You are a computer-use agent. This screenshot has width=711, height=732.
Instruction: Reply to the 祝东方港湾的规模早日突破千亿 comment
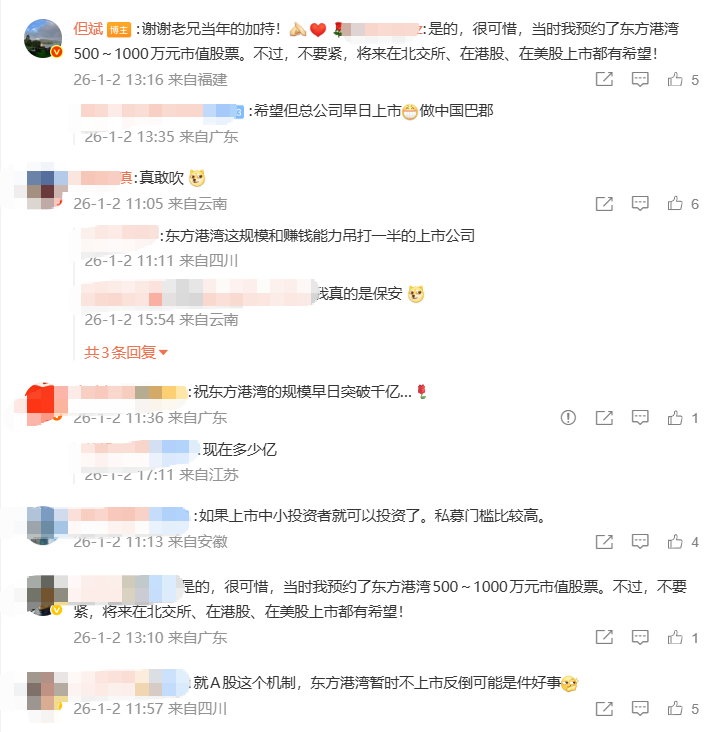click(640, 417)
